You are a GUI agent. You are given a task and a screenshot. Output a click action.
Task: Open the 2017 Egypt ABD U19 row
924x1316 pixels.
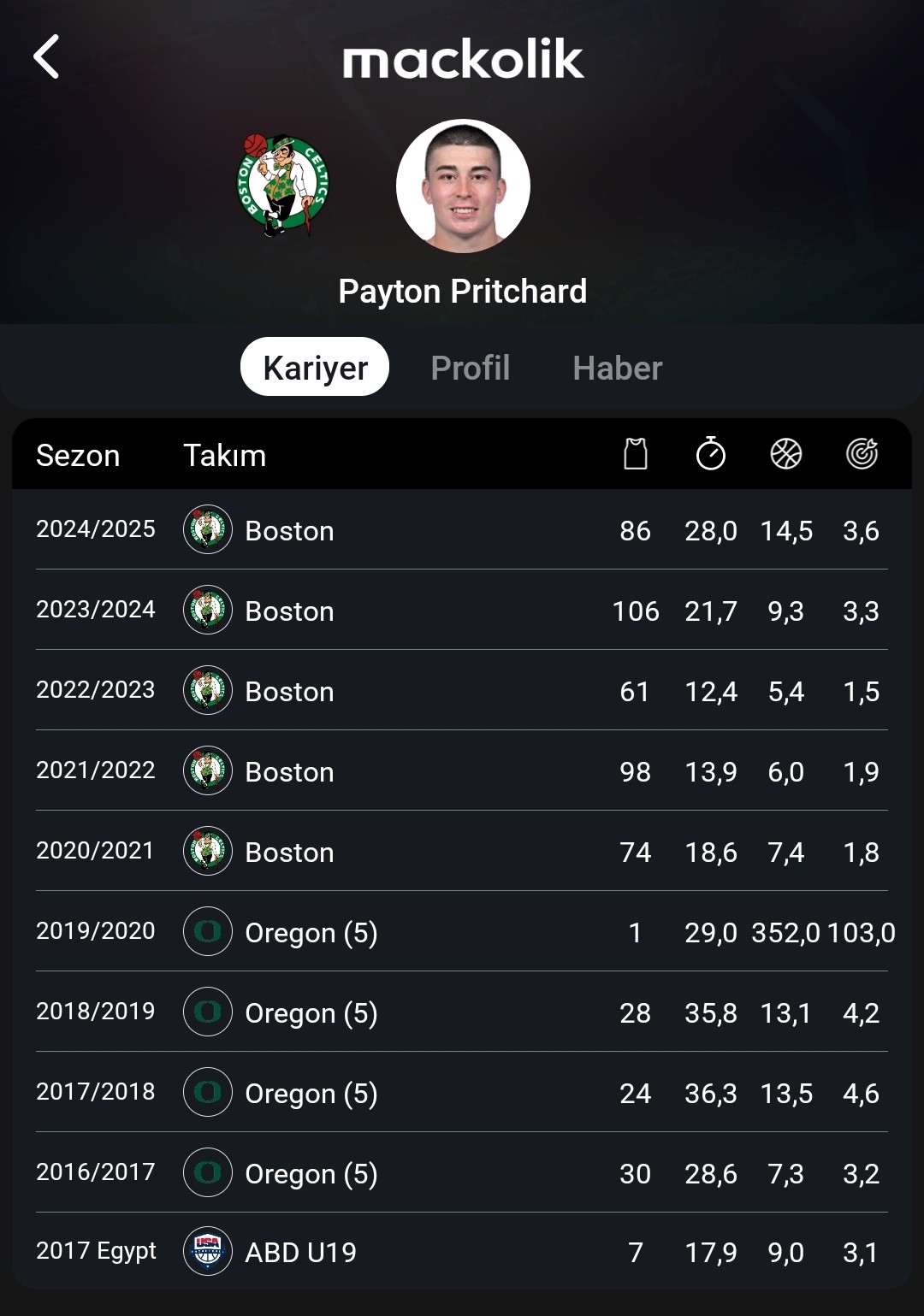click(x=462, y=1252)
